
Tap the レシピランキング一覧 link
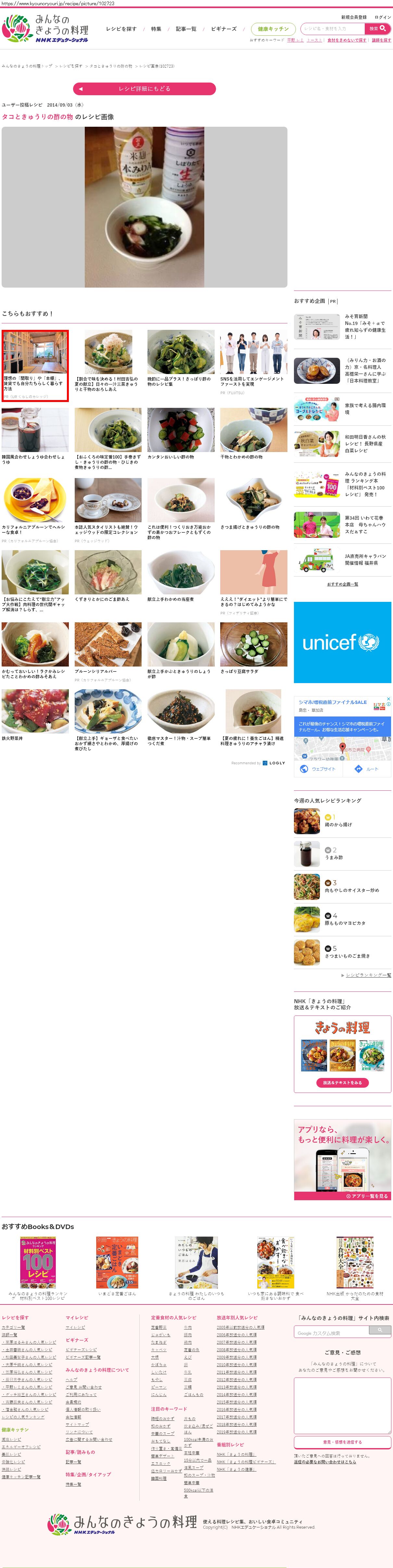tap(368, 975)
